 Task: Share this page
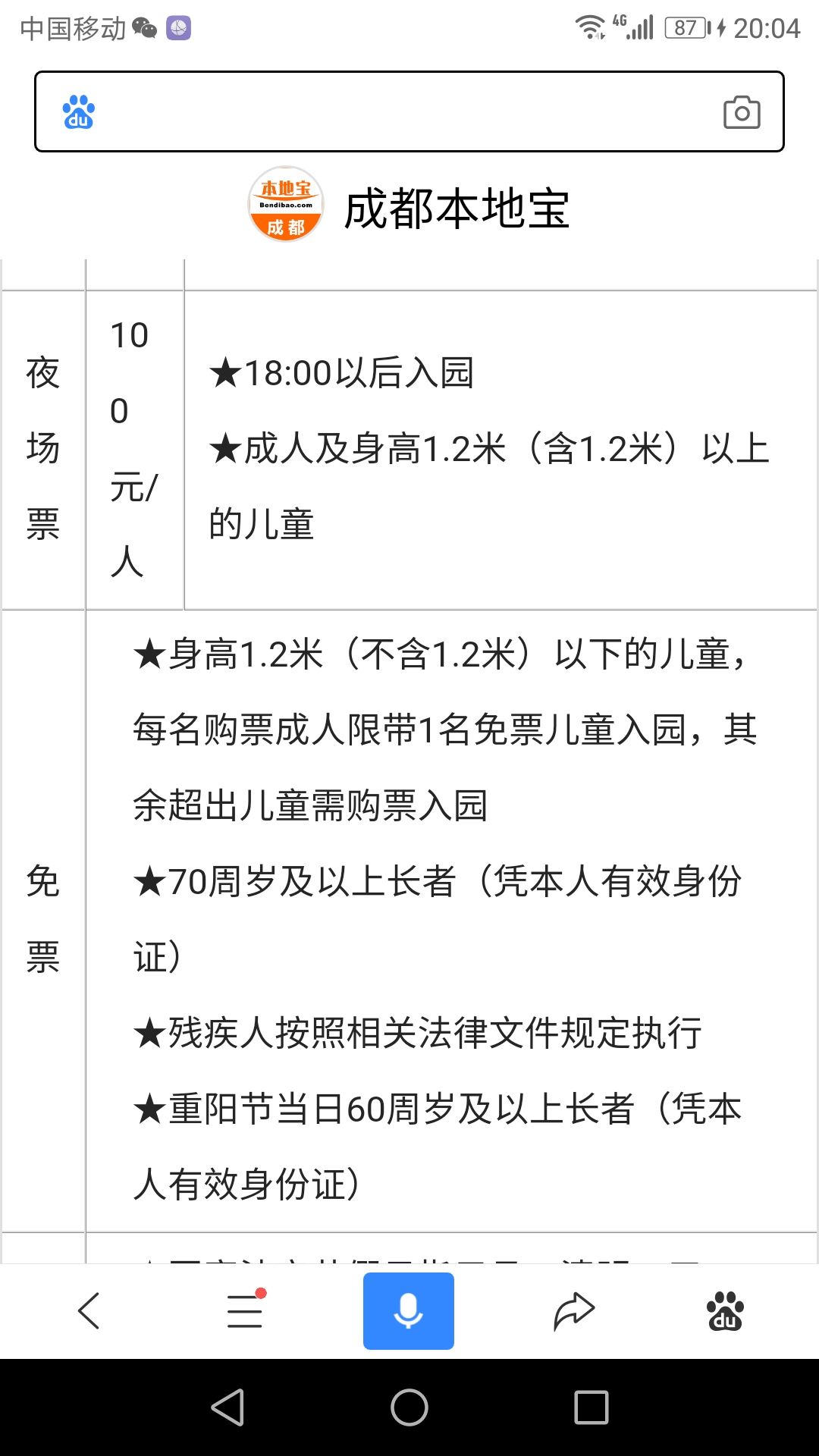click(574, 1311)
